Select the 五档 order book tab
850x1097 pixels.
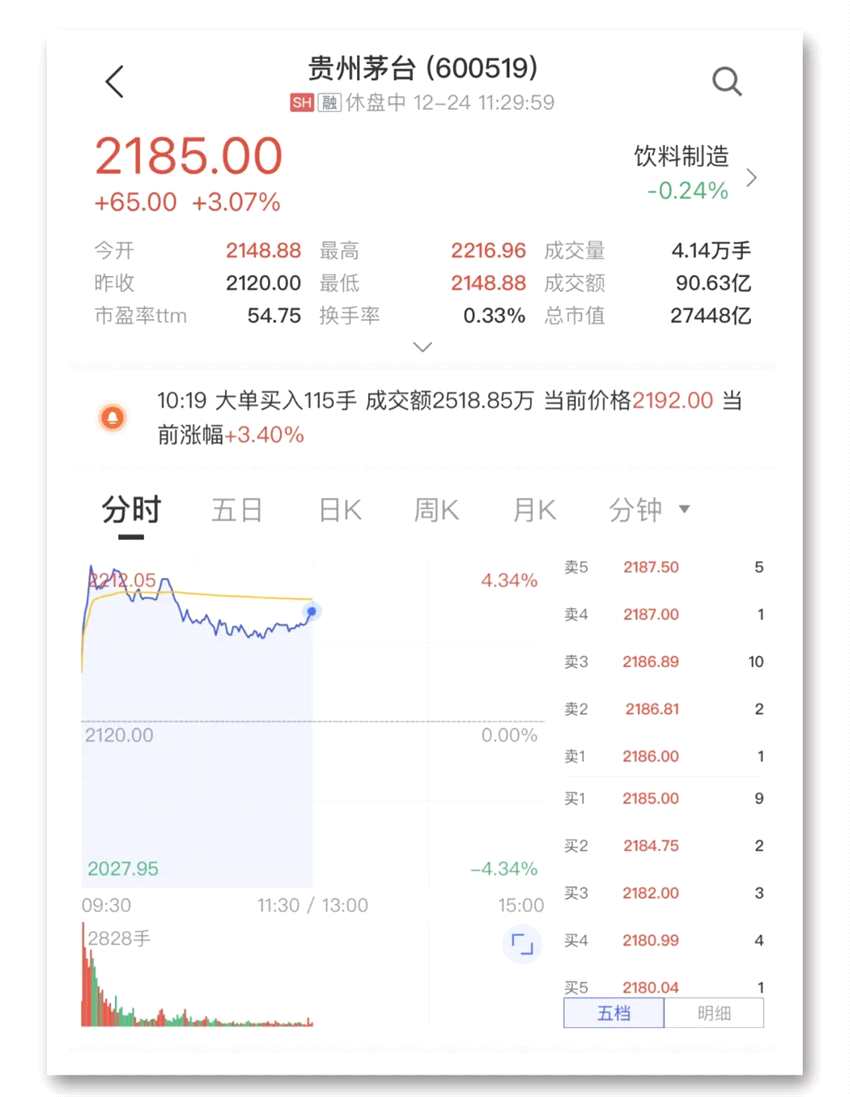tap(613, 1013)
